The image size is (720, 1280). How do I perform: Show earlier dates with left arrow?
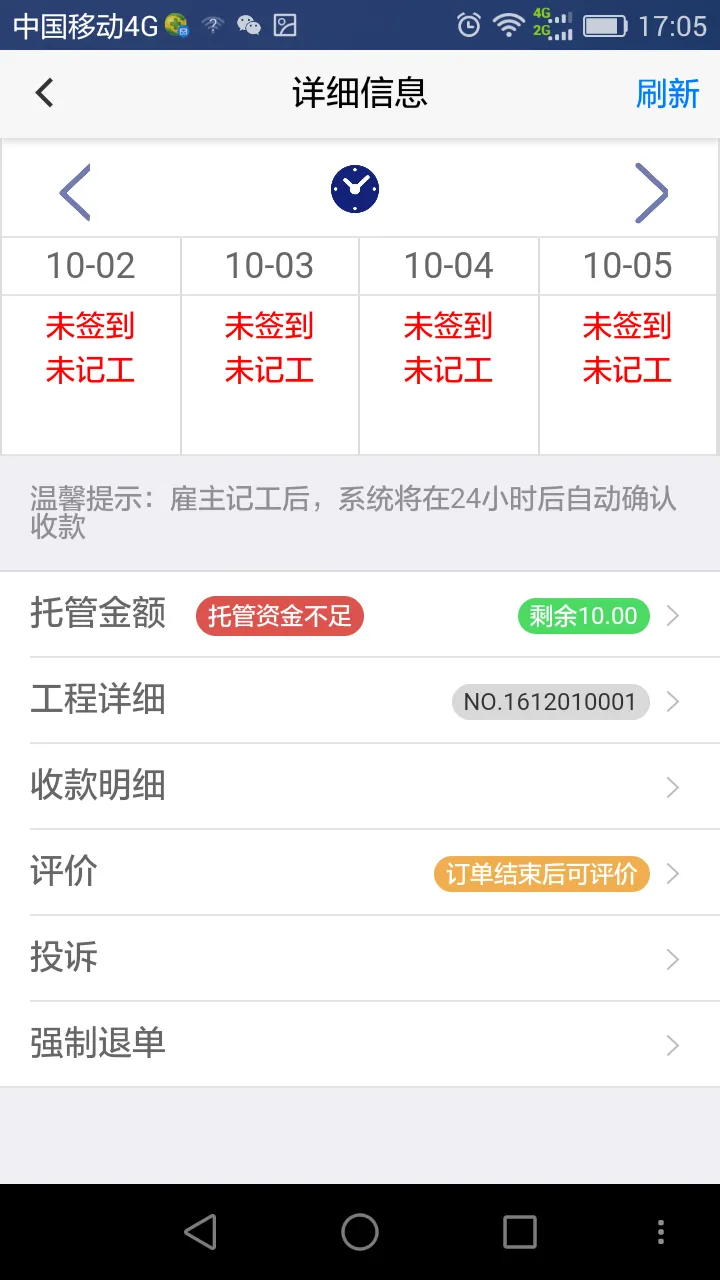75,192
